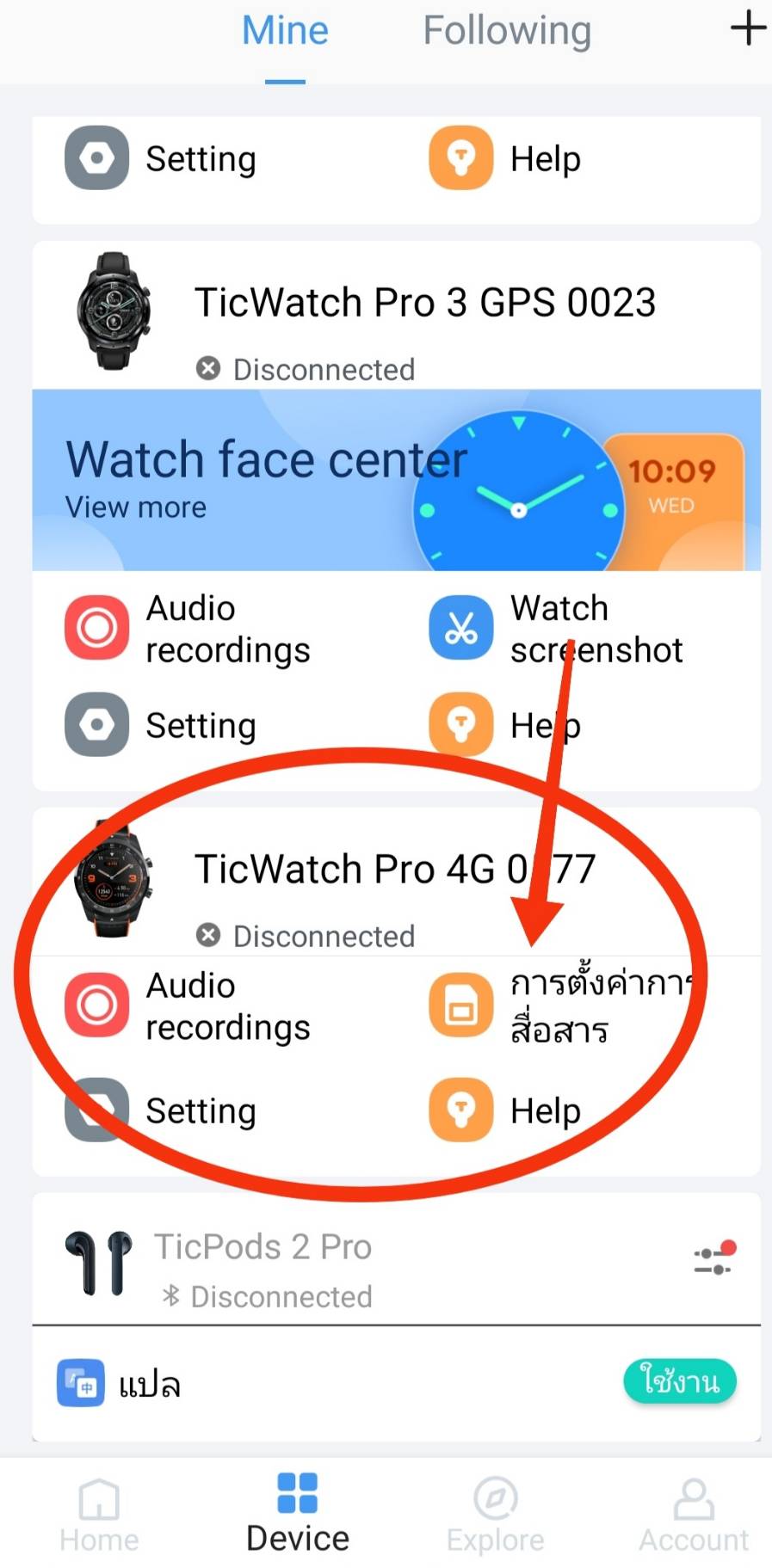Image resolution: width=772 pixels, height=1568 pixels.
Task: Tap the plus button to add a device
Action: [747, 28]
